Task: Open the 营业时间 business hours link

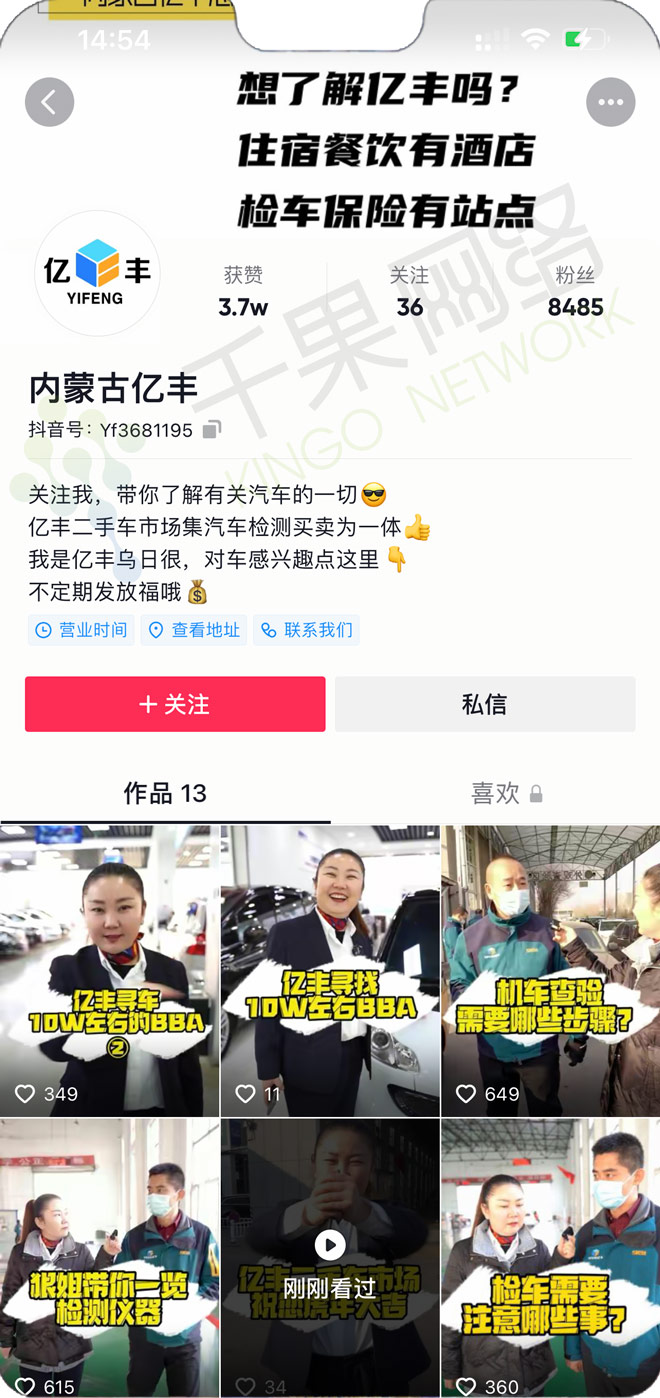Action: 82,630
